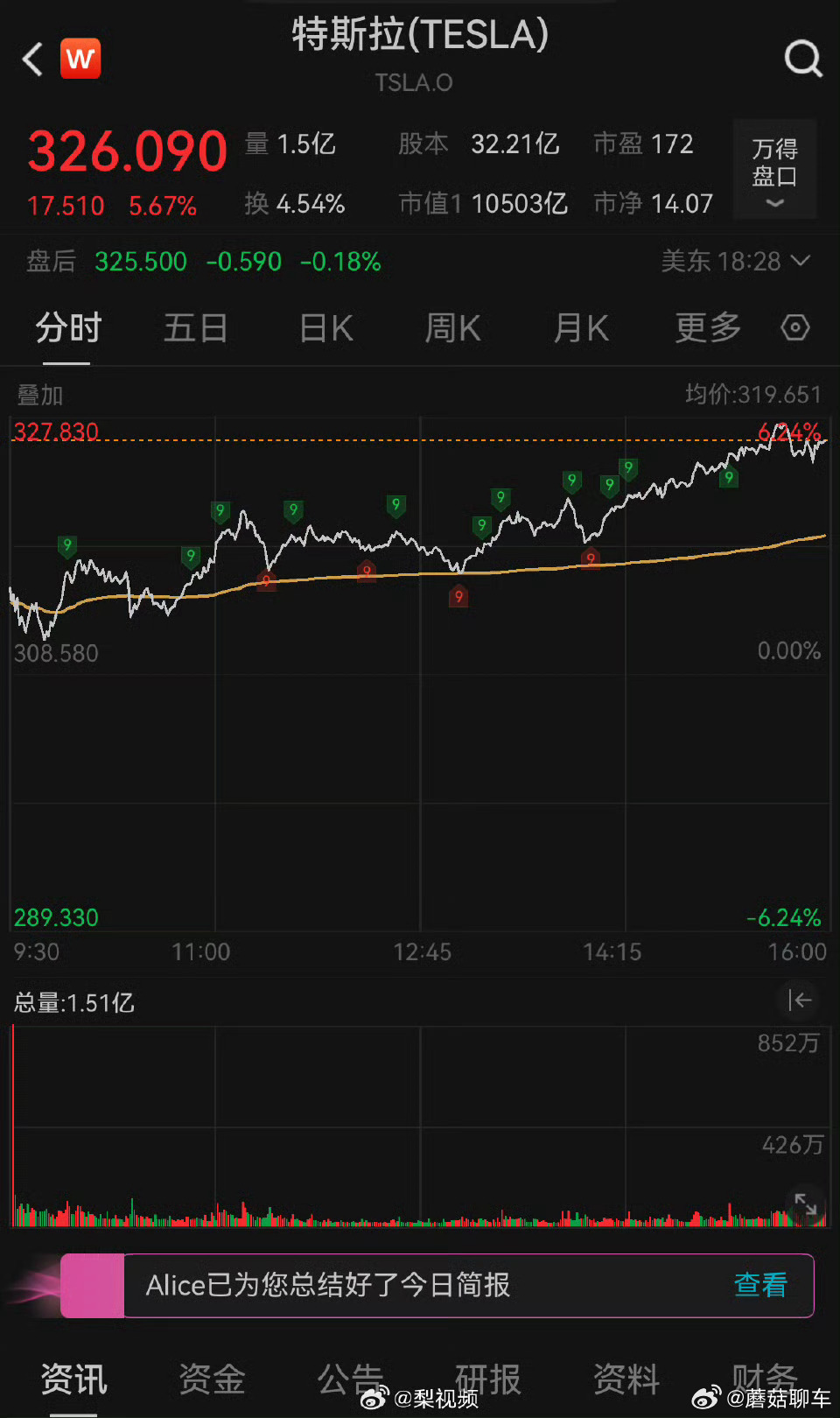The width and height of the screenshot is (840, 1418).
Task: Open the 美东 18:28 time dropdown
Action: tap(735, 261)
